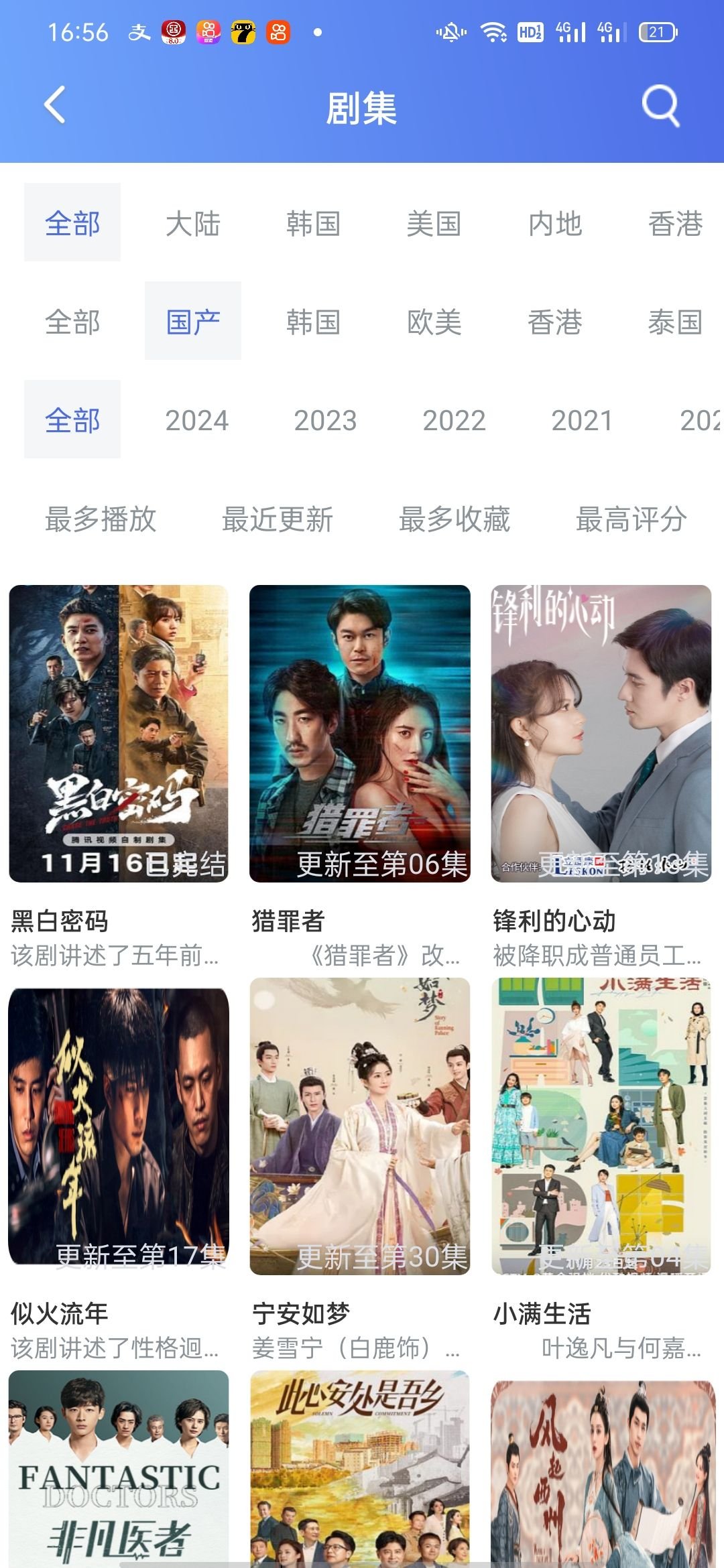The image size is (724, 1568).
Task: Sort by 最高评分
Action: (x=631, y=519)
